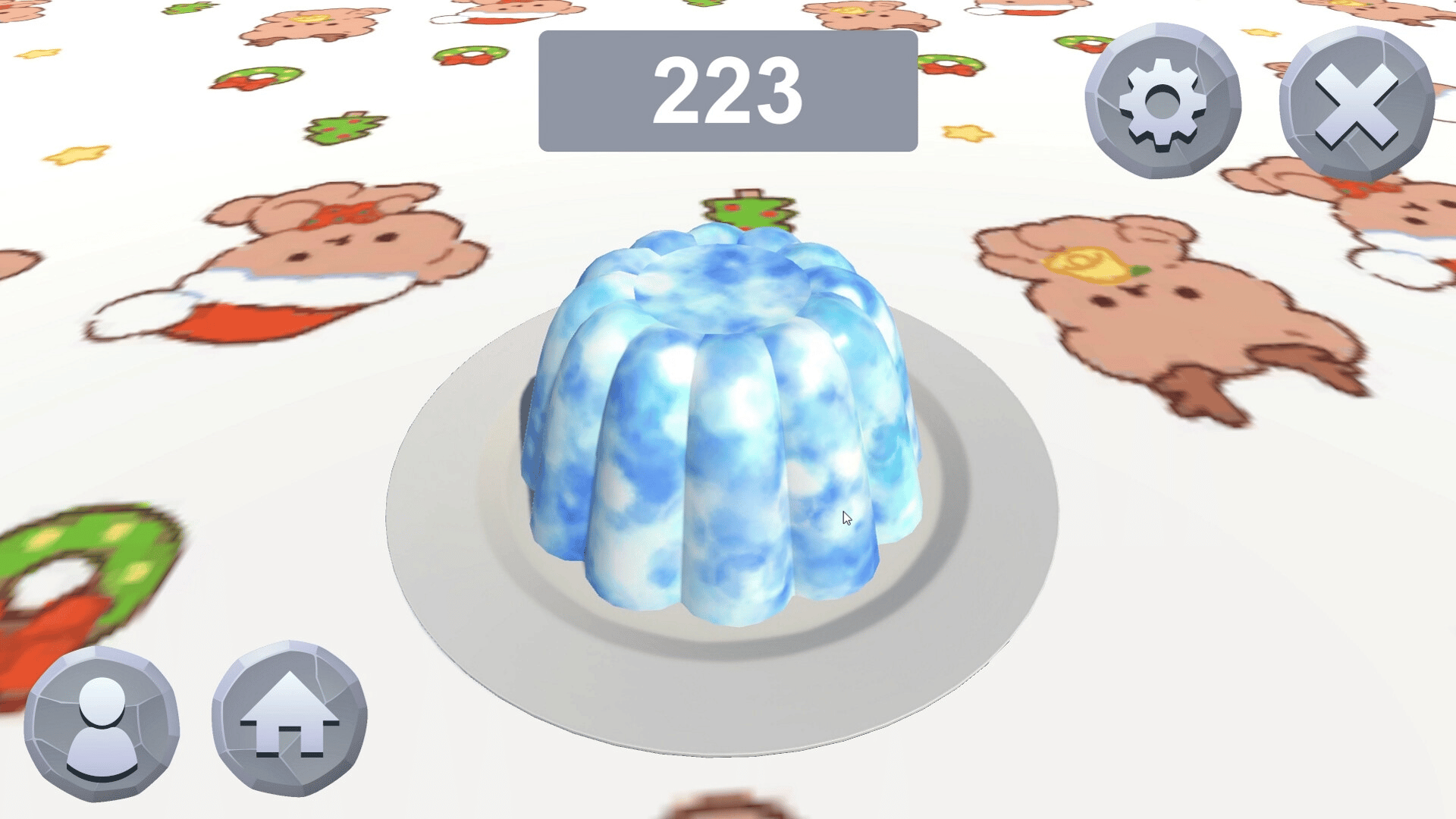
Task: Open the player profile button
Action: coord(102,725)
